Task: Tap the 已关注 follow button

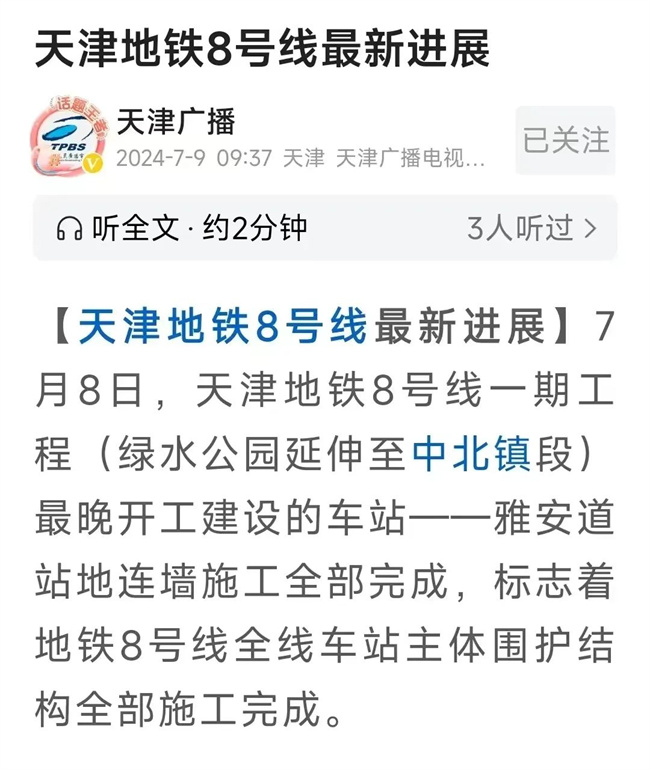Action: (x=565, y=140)
